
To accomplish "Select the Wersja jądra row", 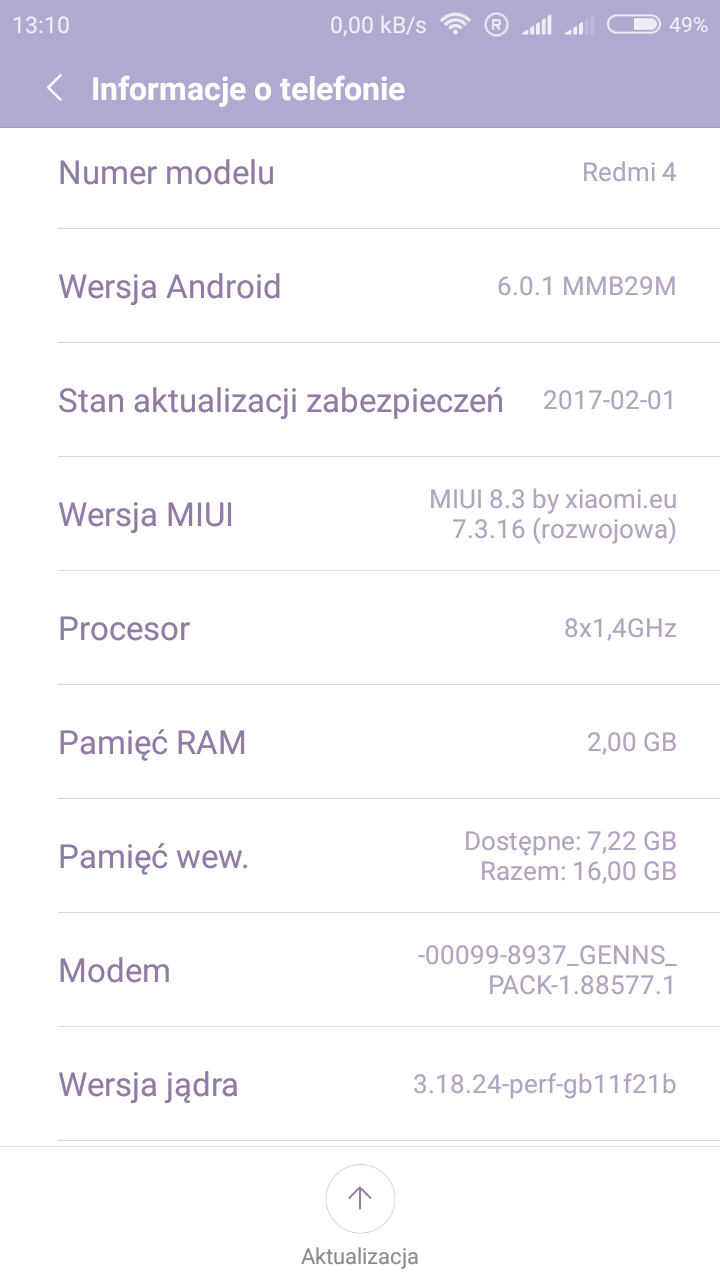I will (x=360, y=1084).
